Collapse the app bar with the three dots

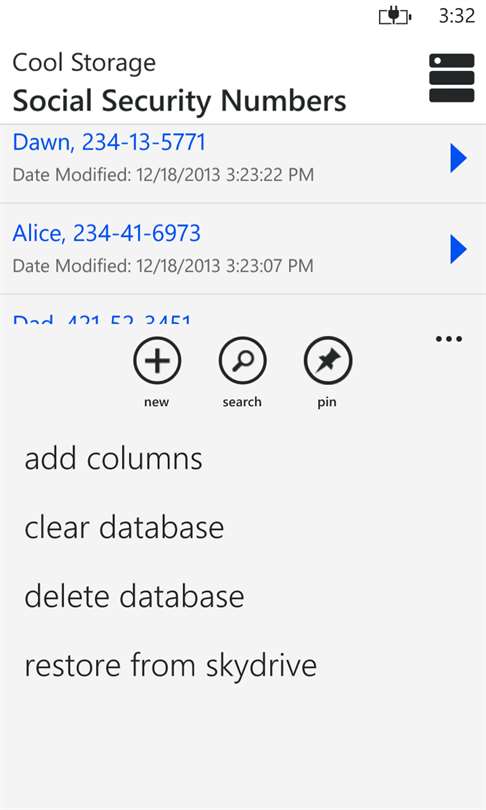click(x=449, y=339)
